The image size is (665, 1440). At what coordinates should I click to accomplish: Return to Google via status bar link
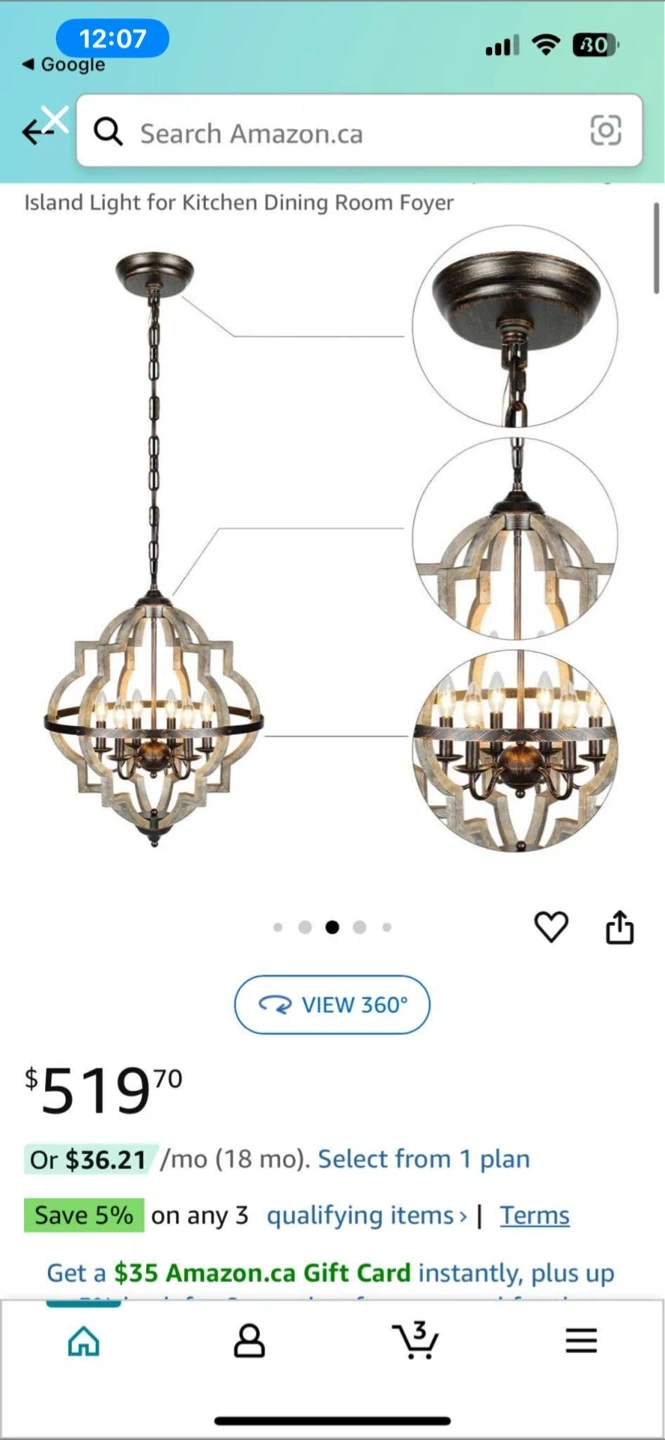64,65
